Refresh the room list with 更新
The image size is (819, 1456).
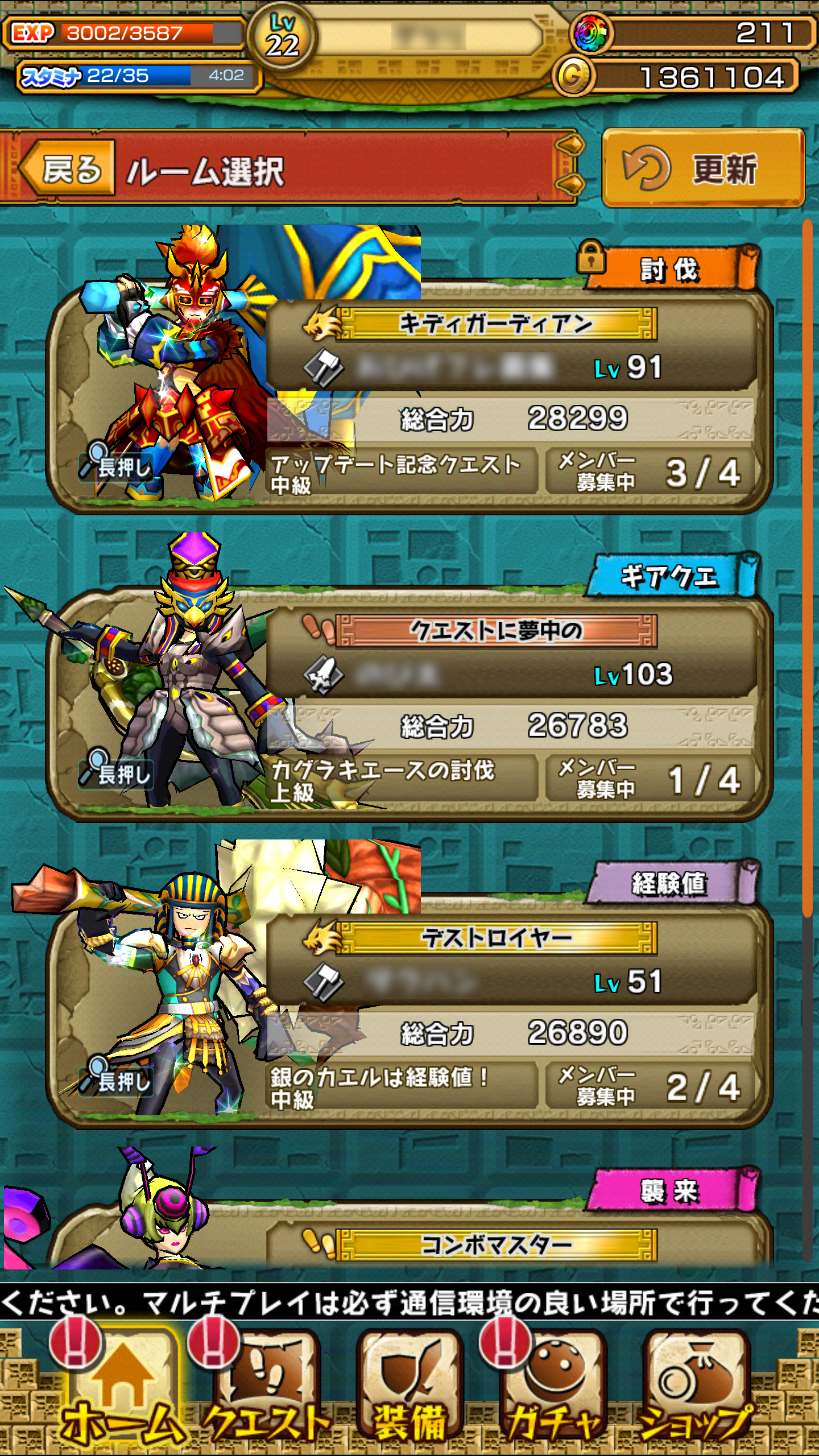(x=703, y=168)
